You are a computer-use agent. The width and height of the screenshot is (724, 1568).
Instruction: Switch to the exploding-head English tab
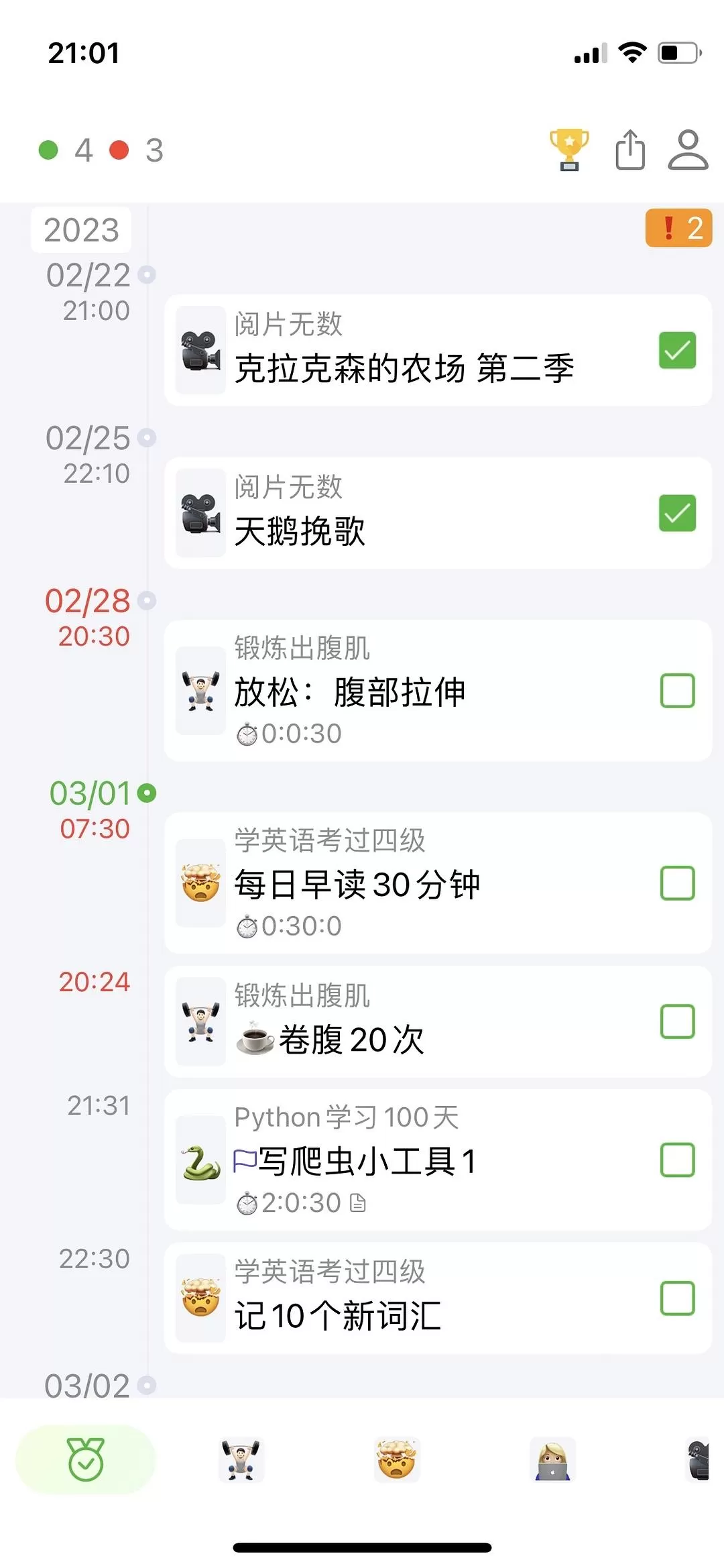click(397, 1459)
